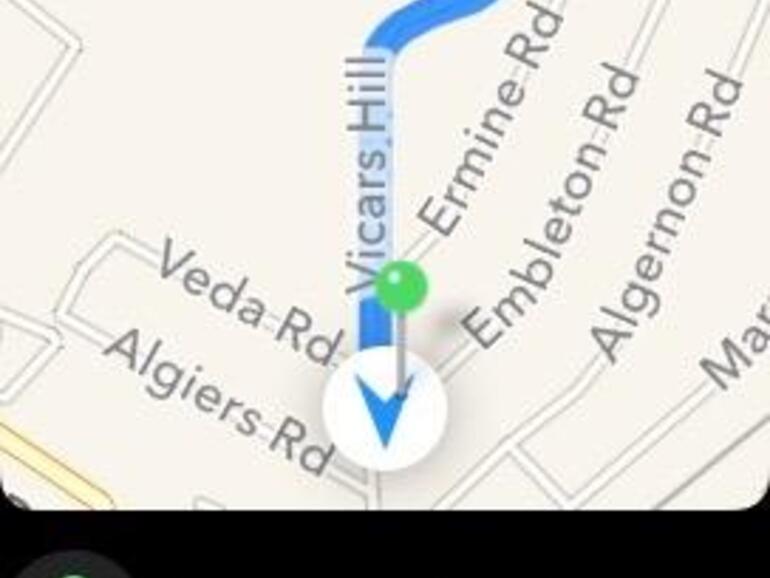The image size is (770, 578).
Task: Select the blue current location arrow
Action: [384, 410]
